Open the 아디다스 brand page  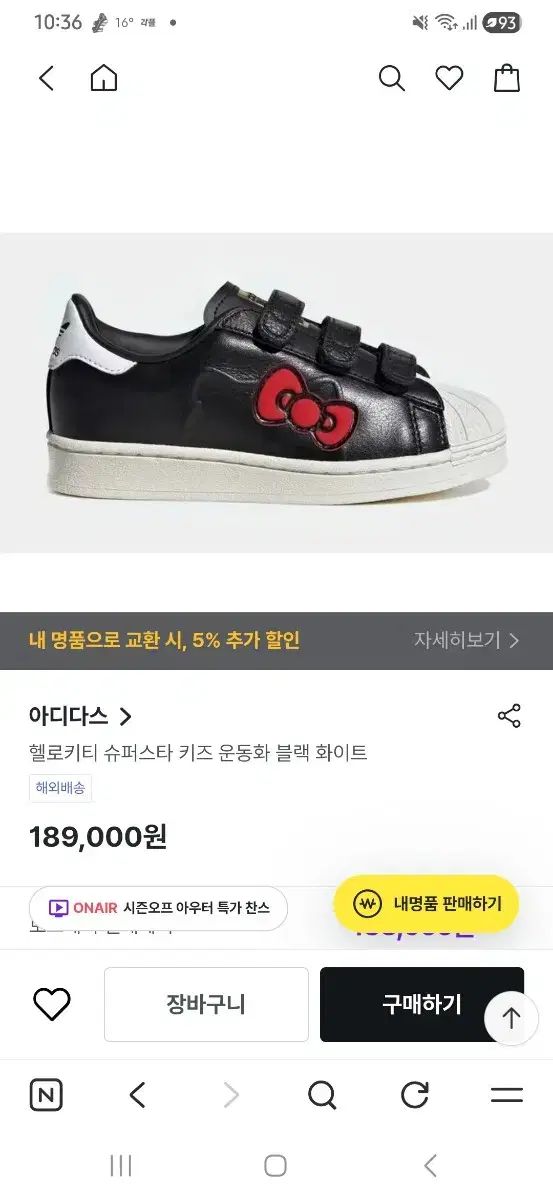click(80, 716)
